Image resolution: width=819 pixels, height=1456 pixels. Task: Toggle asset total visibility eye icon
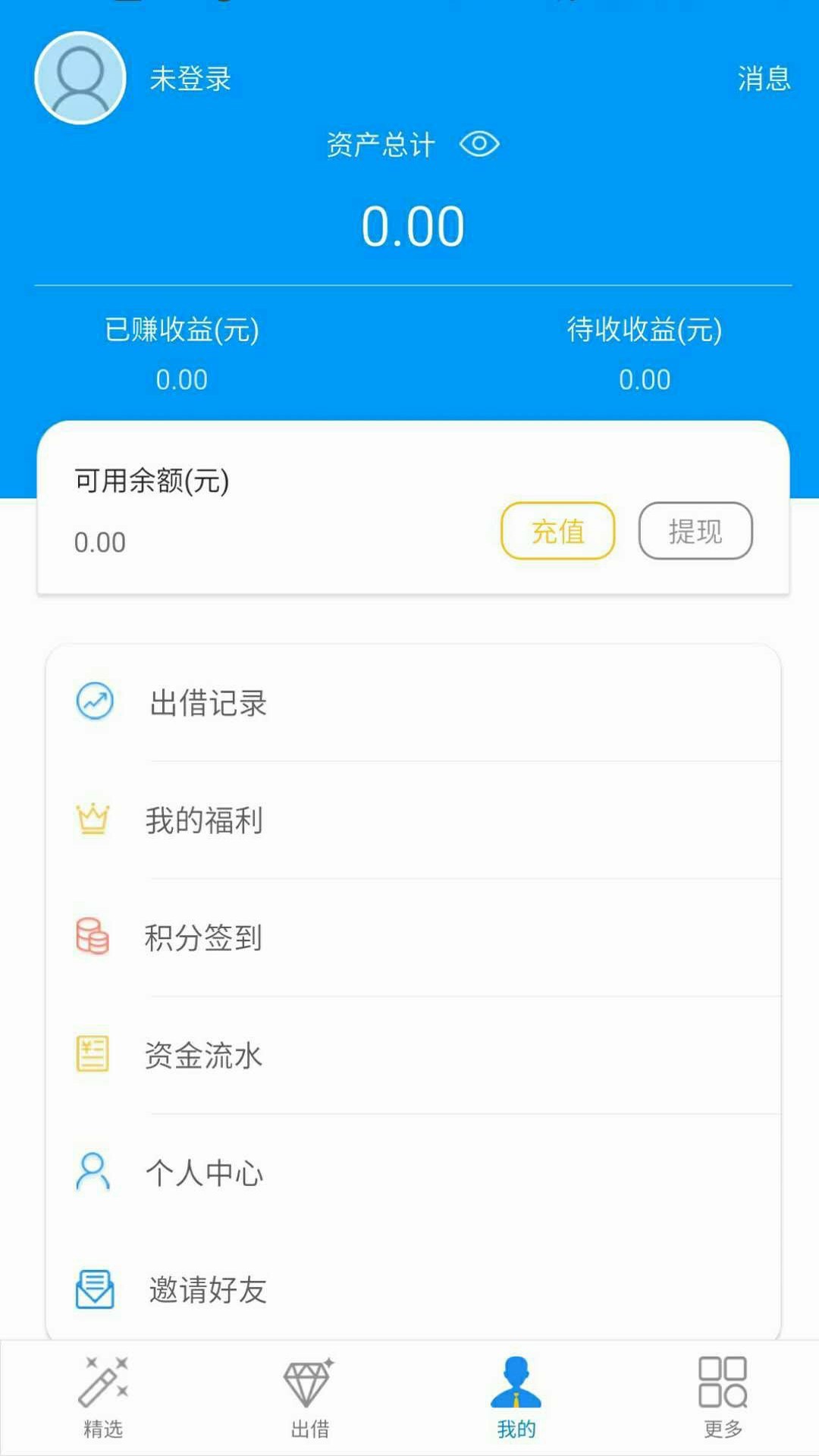[x=479, y=144]
